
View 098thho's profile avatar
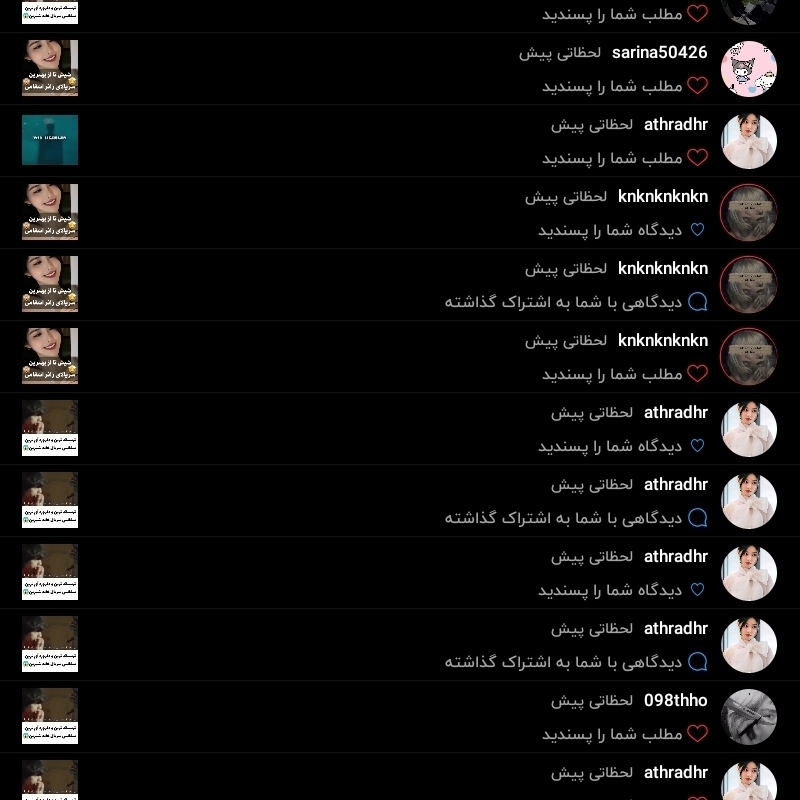[748, 716]
